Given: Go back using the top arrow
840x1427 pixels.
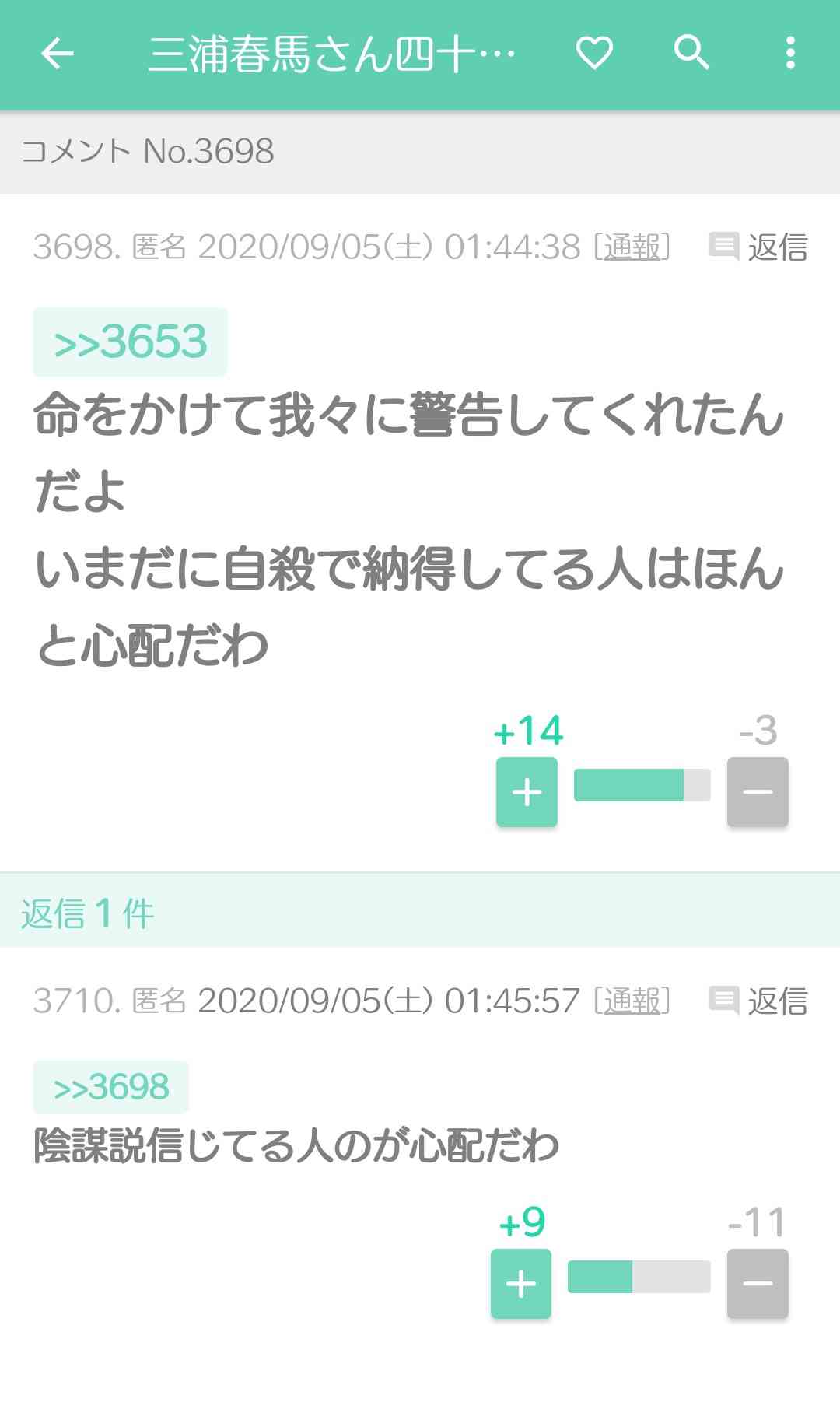Looking at the screenshot, I should pos(57,54).
